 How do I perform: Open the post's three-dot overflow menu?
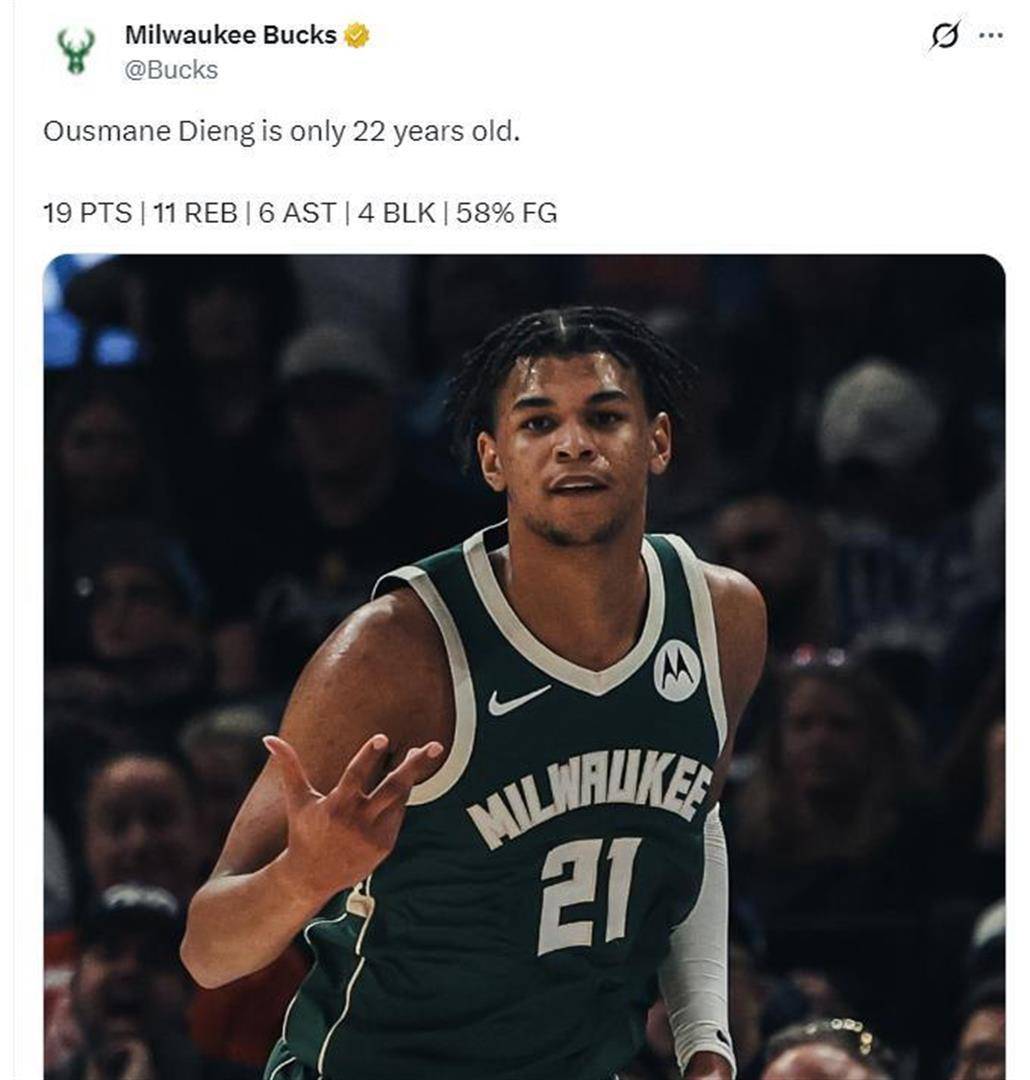[990, 35]
